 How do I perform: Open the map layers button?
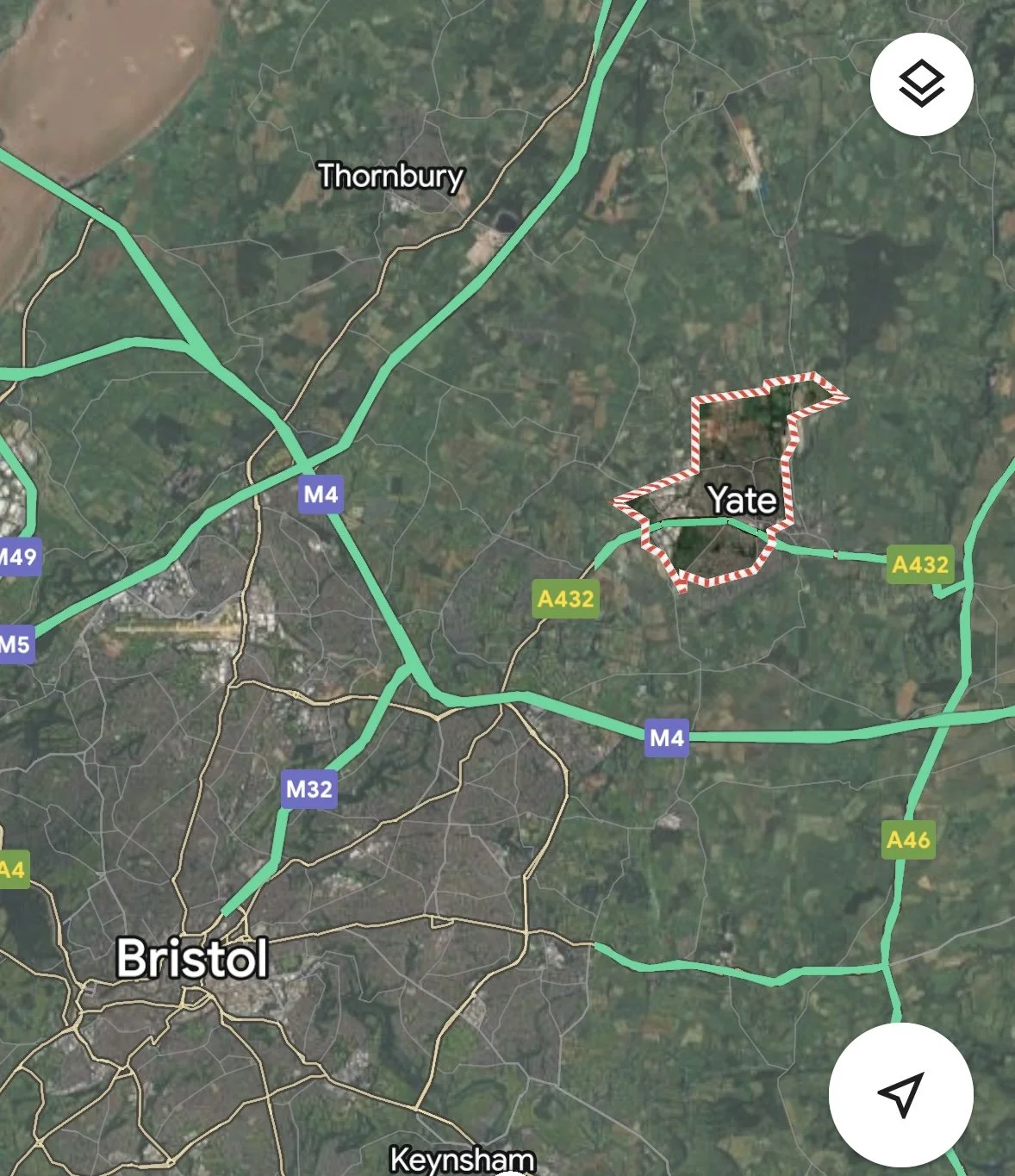[921, 84]
